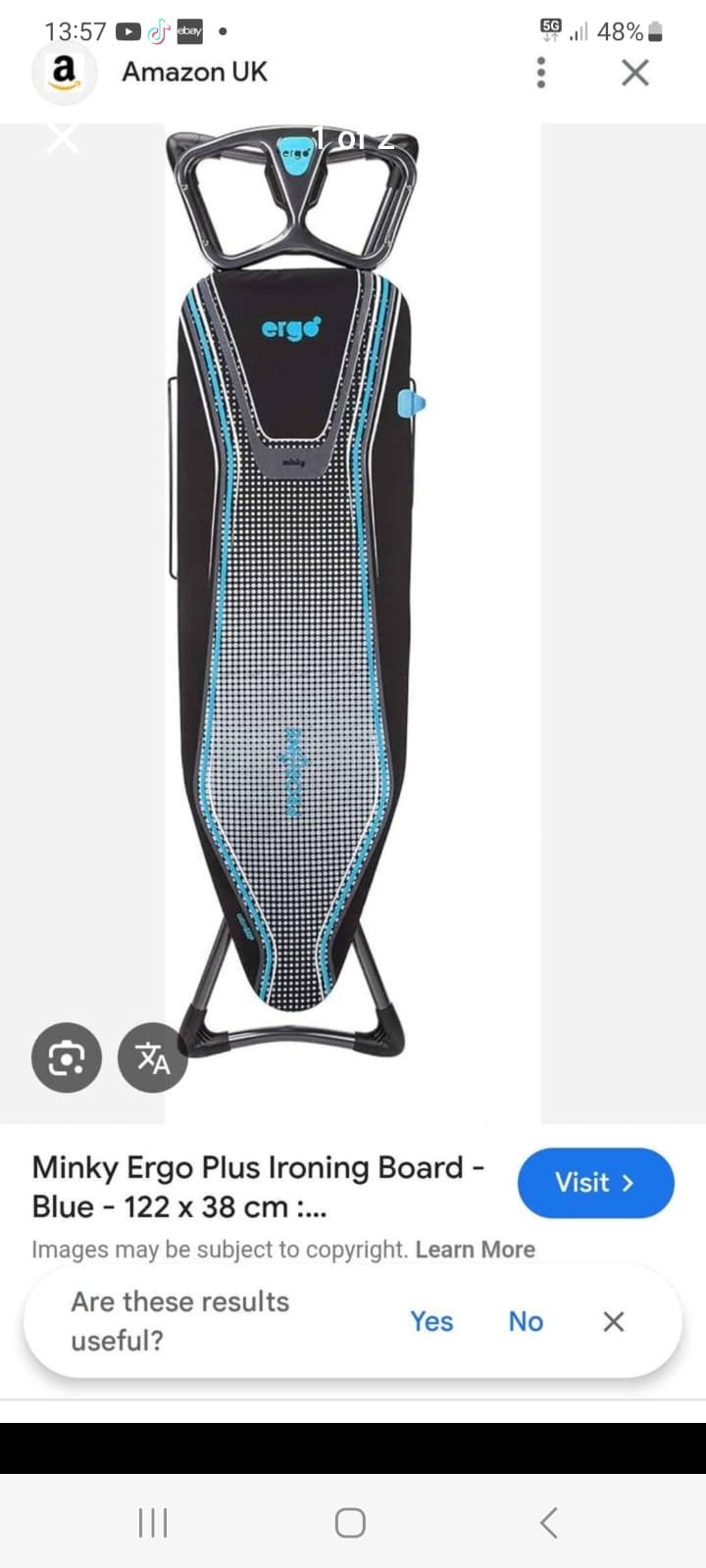Open the Google Lens camera search icon

point(66,1057)
